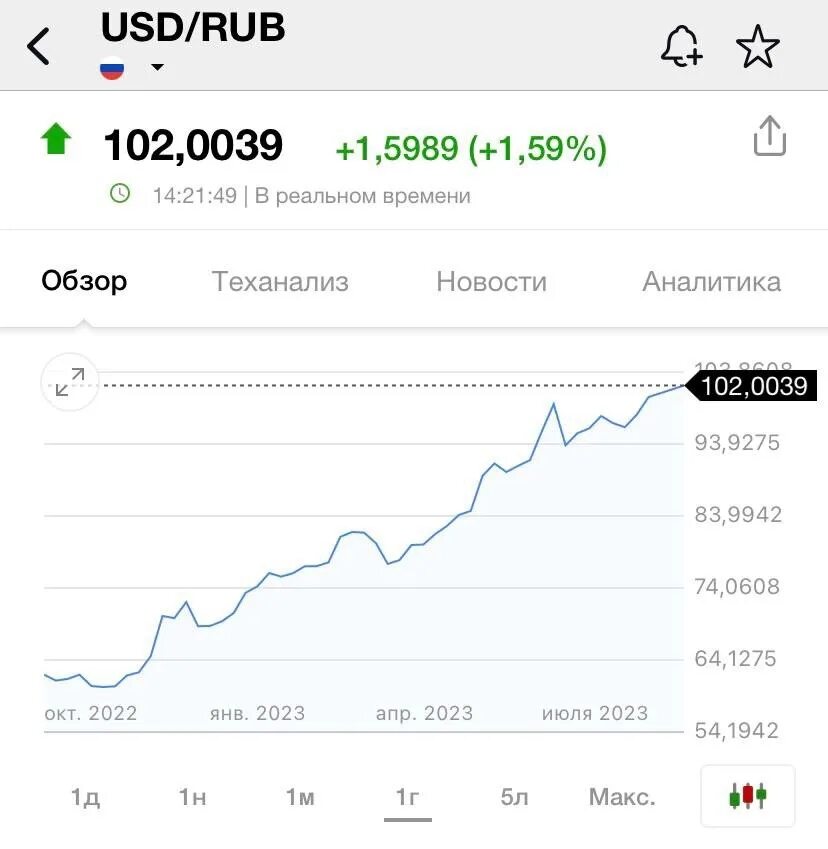Open the Новости tab
The height and width of the screenshot is (849, 828).
[491, 282]
